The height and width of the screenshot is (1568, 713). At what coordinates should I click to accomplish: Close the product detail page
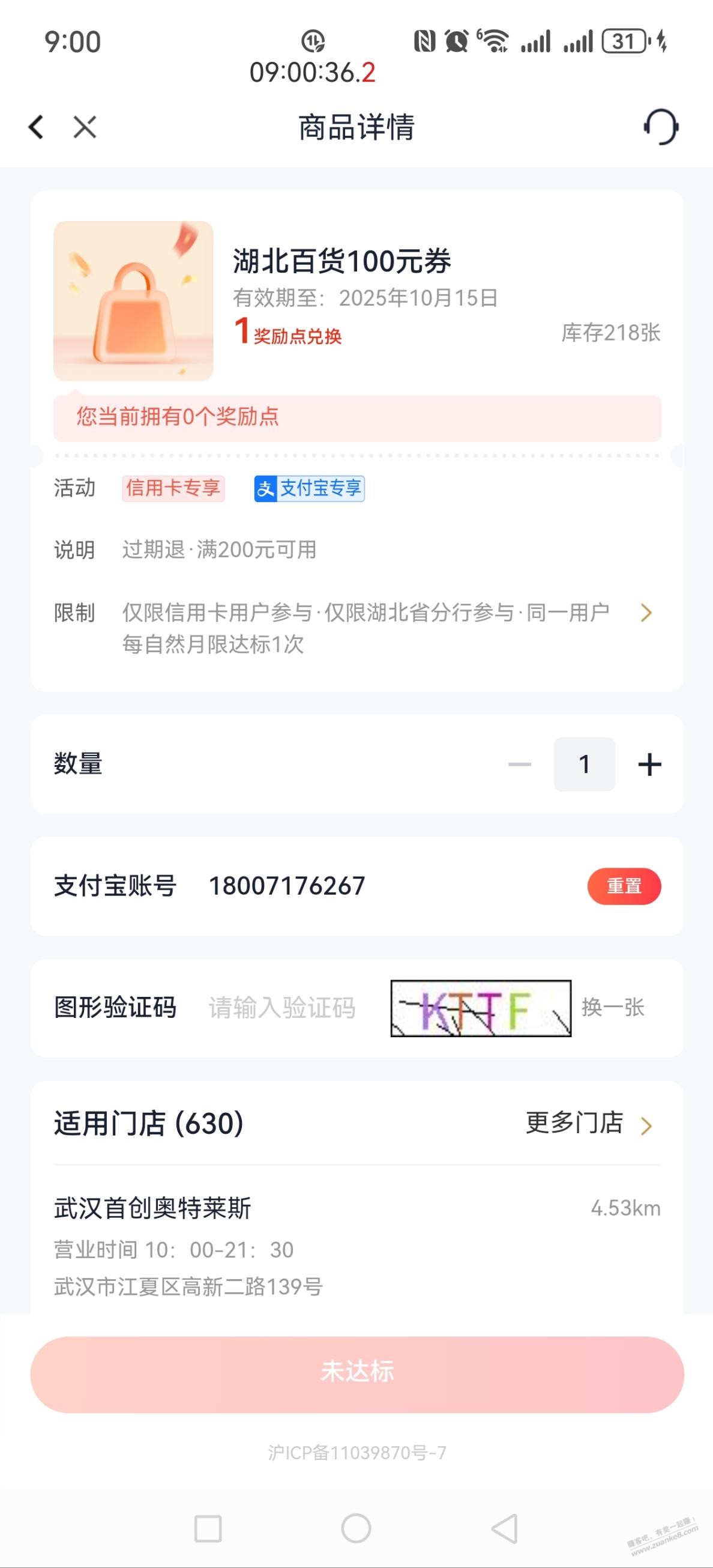[x=85, y=127]
